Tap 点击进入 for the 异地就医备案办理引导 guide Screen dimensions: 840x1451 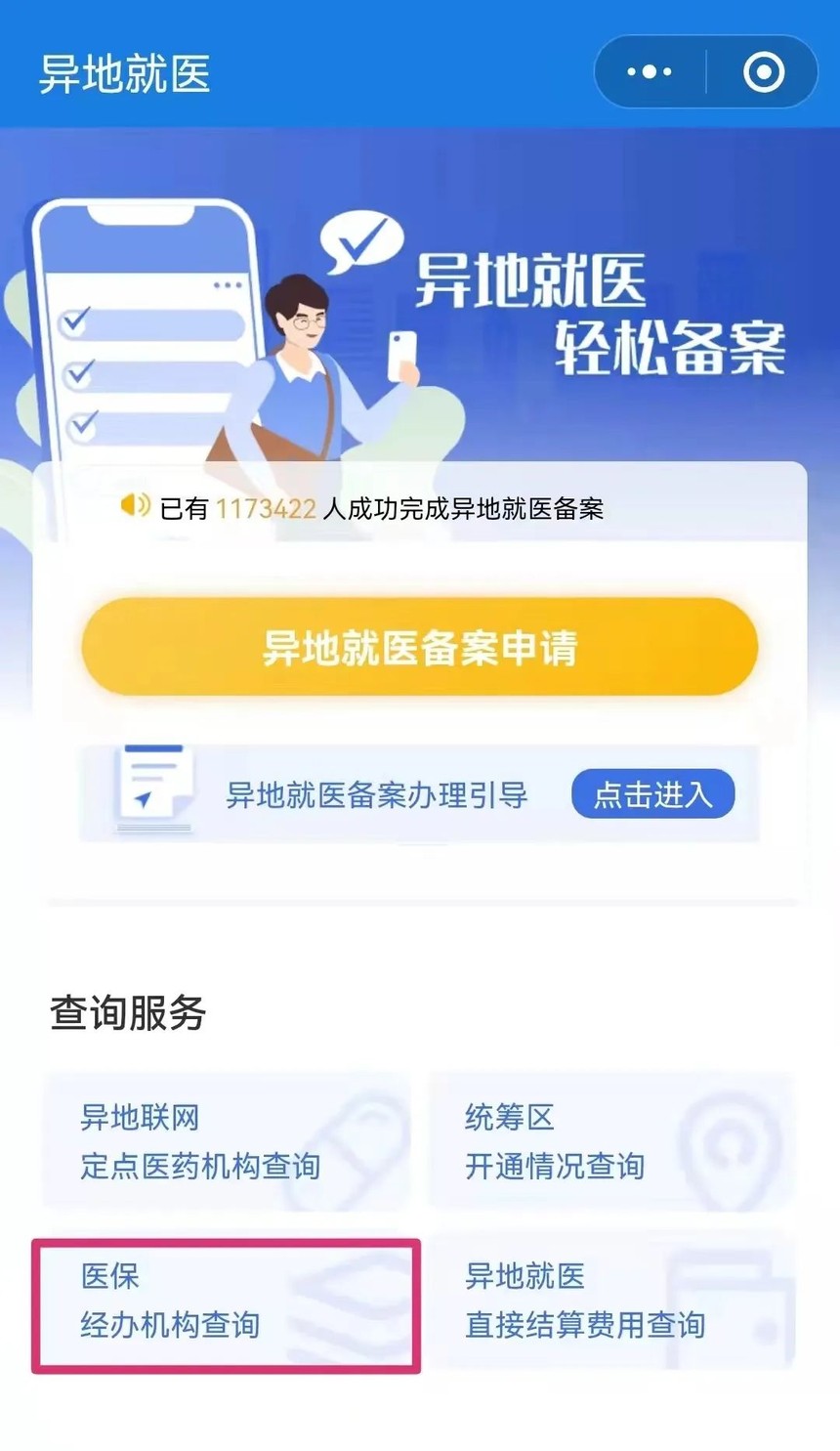(x=652, y=793)
